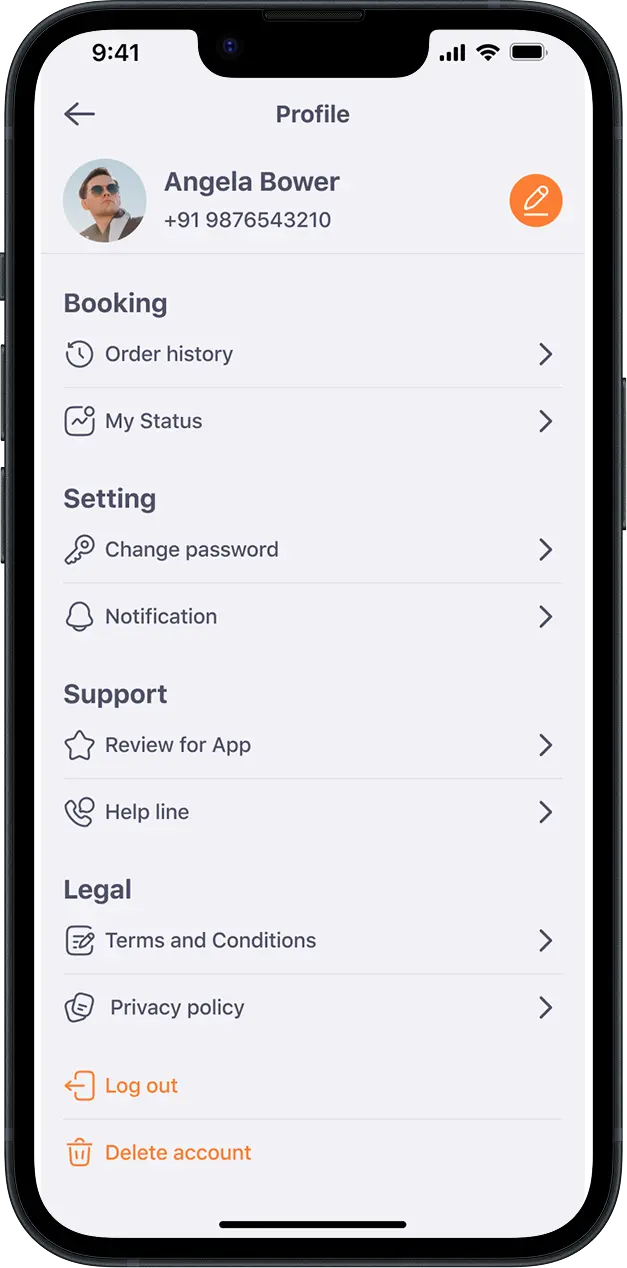
Task: Open Change password settings
Action: coord(312,549)
